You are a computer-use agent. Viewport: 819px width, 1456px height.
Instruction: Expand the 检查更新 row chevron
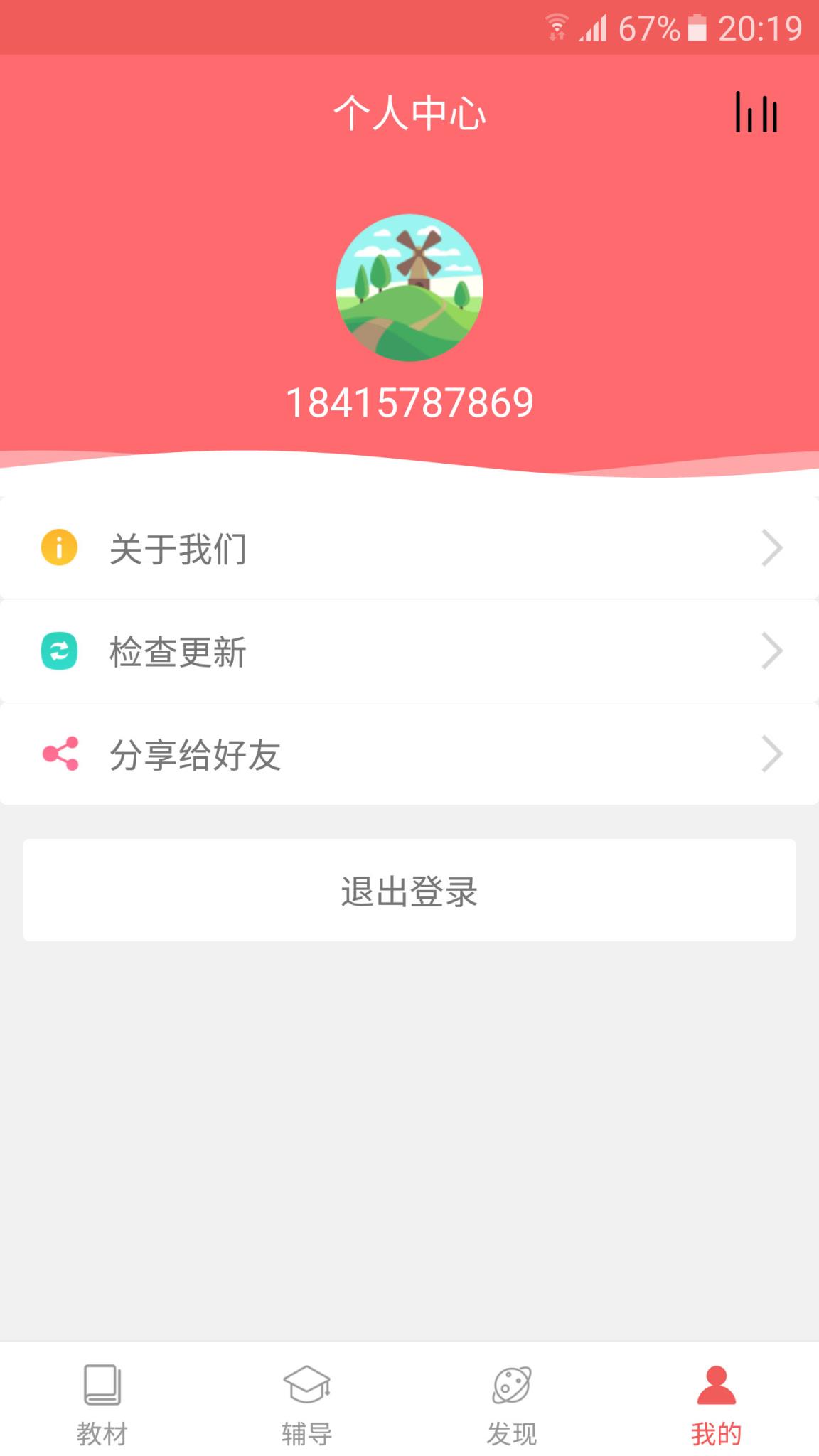pos(772,650)
